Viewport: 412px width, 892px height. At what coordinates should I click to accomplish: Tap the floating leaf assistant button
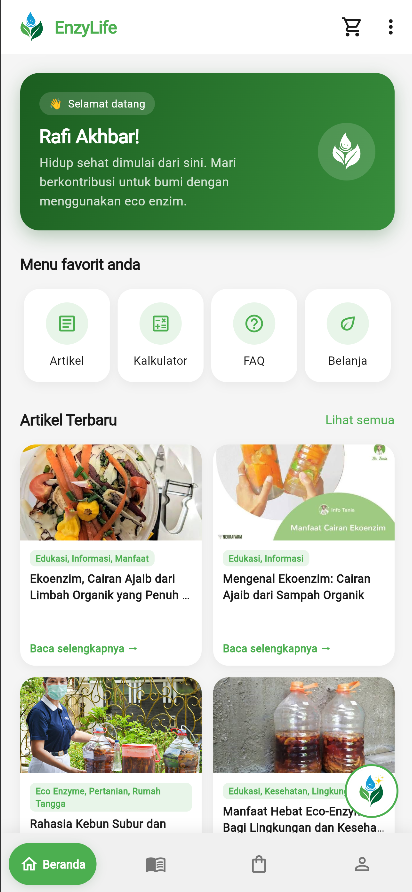372,791
